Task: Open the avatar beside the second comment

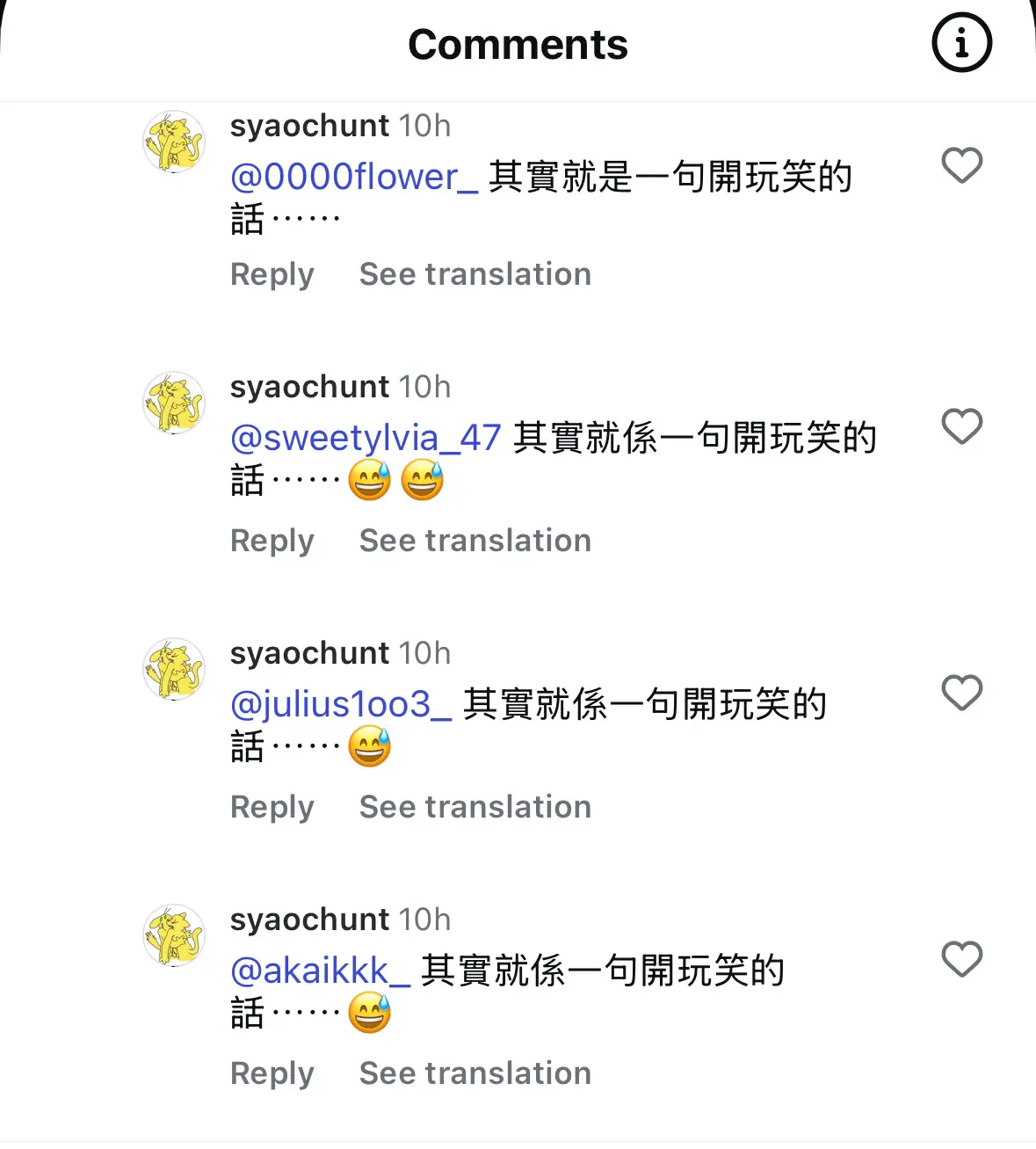Action: point(173,404)
